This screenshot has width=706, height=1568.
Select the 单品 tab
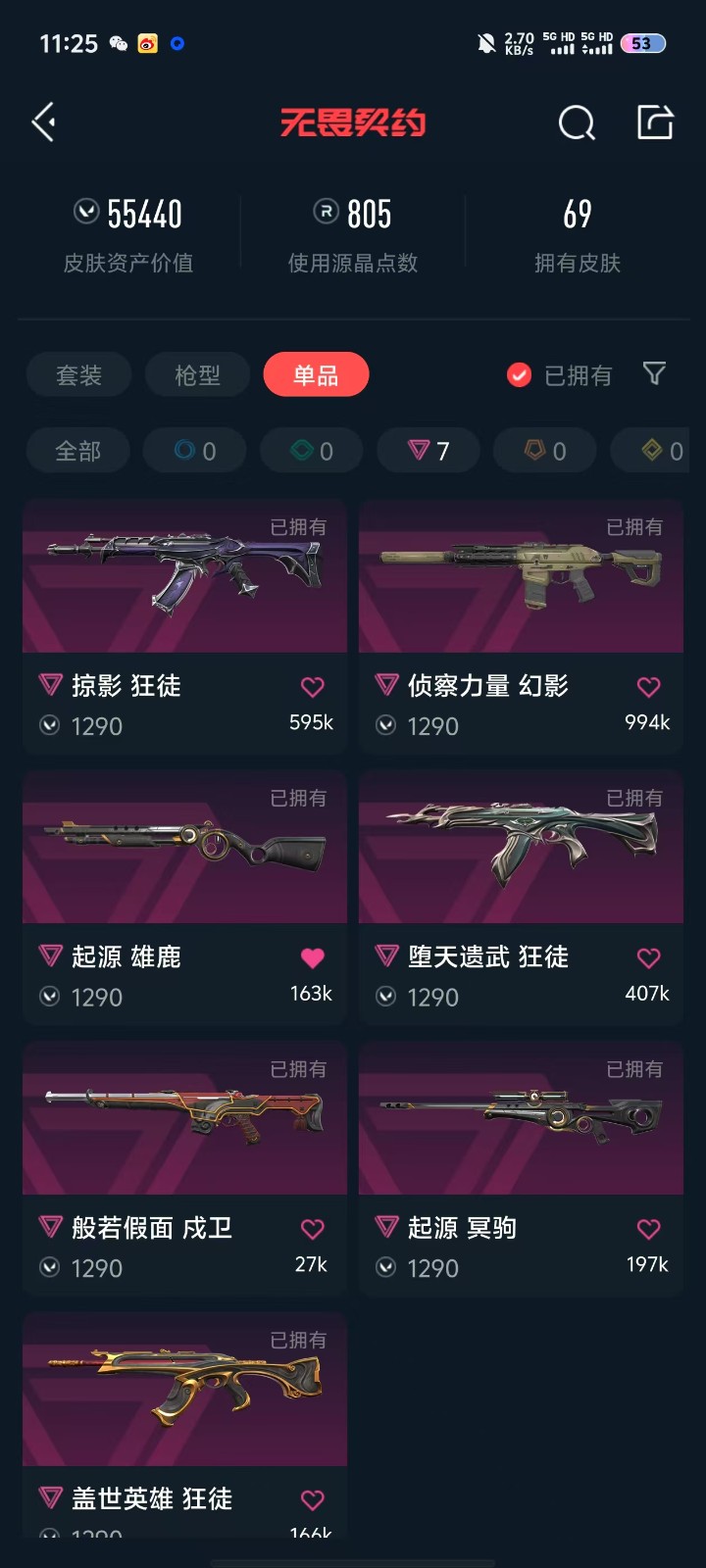pos(316,374)
